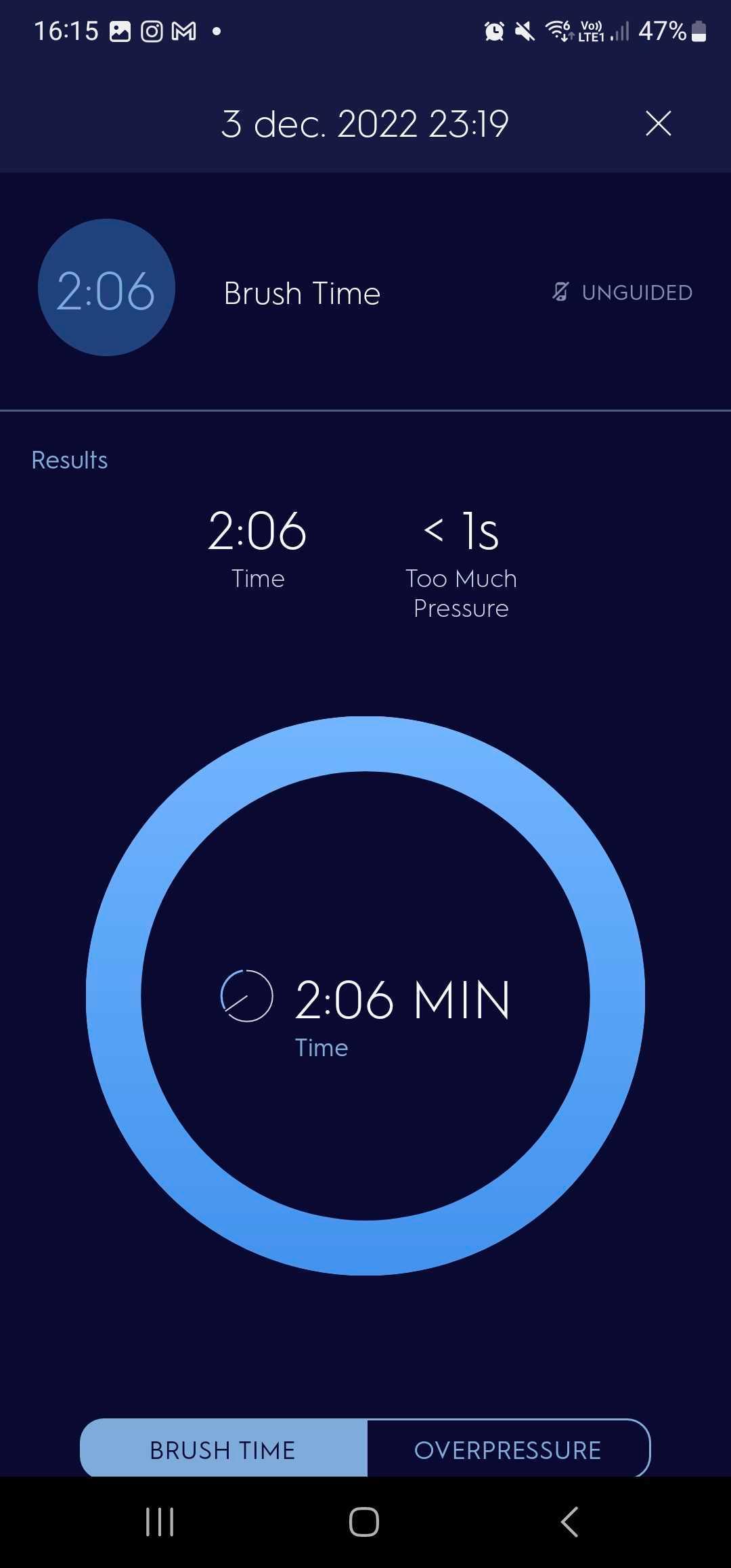This screenshot has height=1568, width=731.
Task: Click the unguided brushing mode icon
Action: click(x=559, y=292)
